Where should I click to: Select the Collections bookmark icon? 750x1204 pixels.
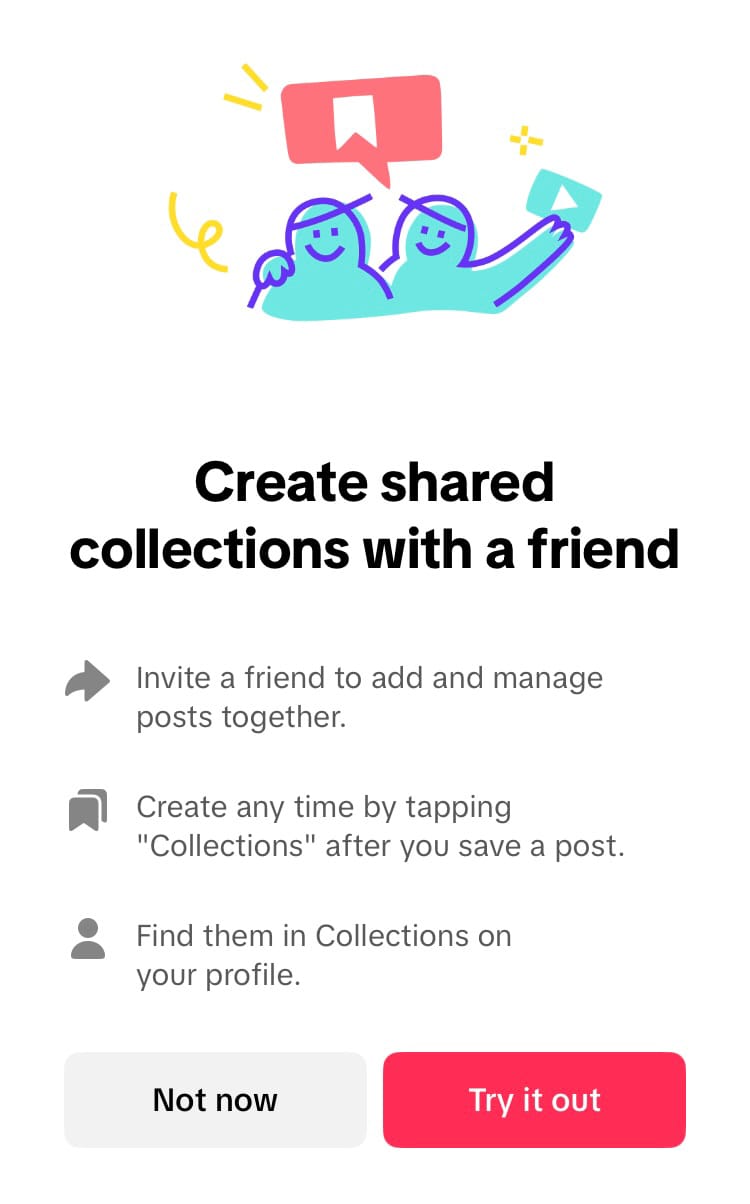(x=88, y=810)
